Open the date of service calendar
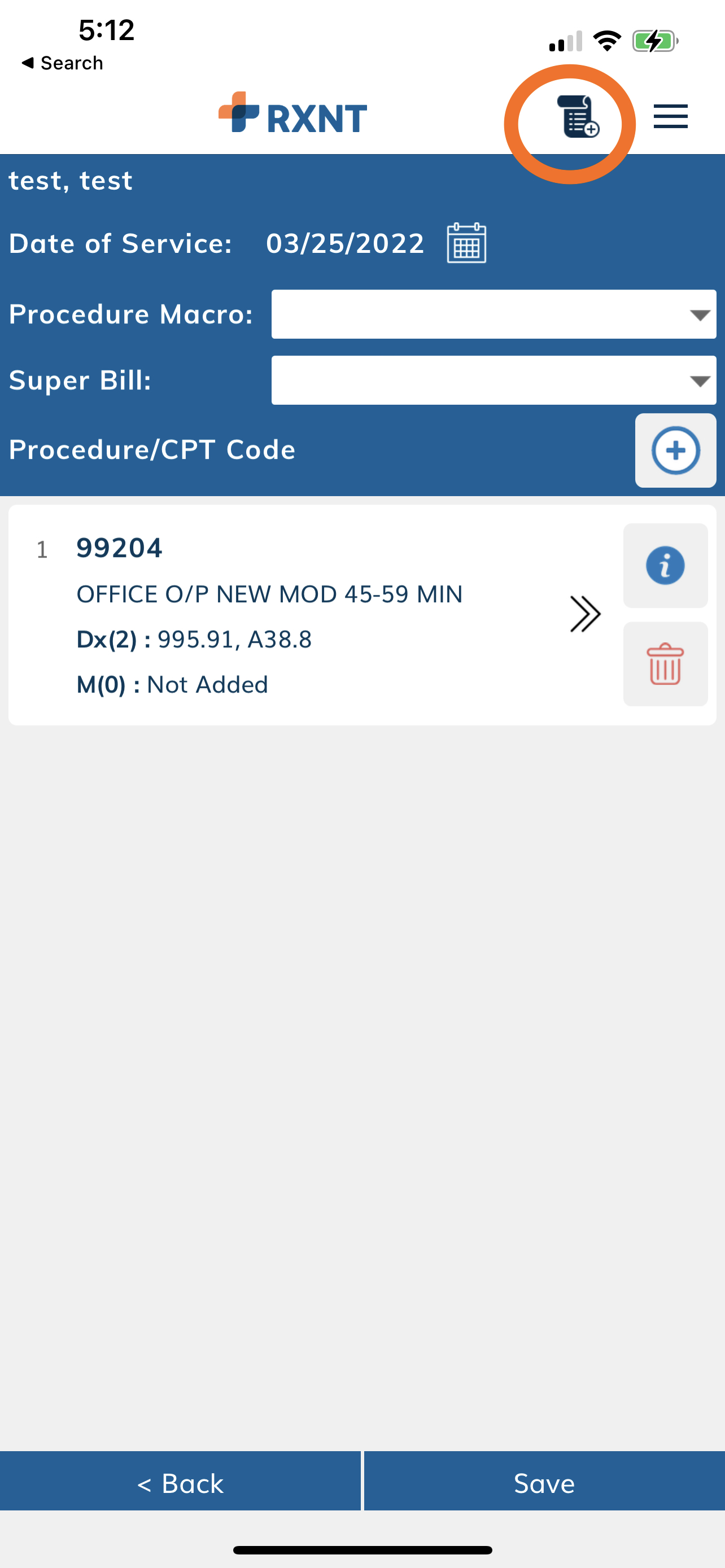This screenshot has width=725, height=1568. click(x=466, y=243)
